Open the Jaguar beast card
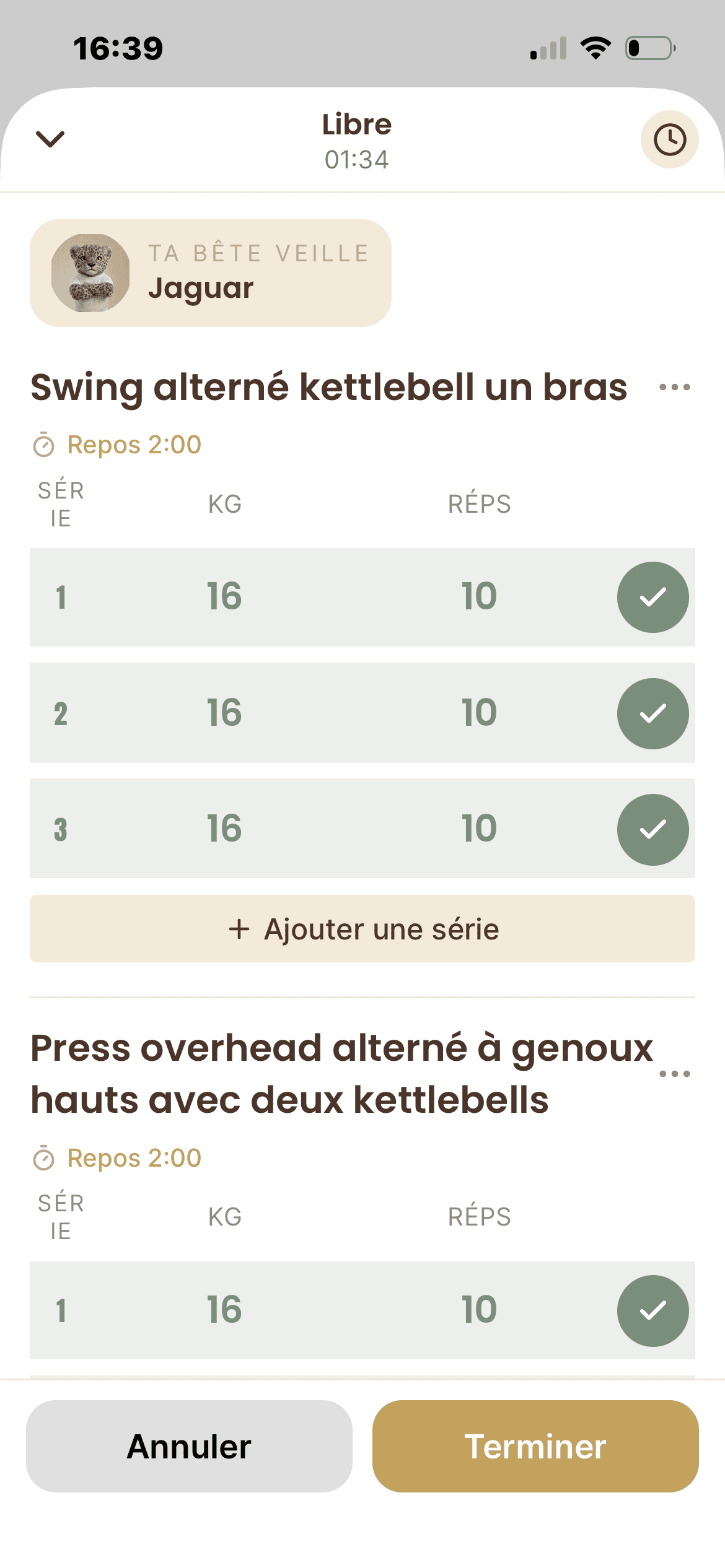This screenshot has width=725, height=1568. click(211, 273)
